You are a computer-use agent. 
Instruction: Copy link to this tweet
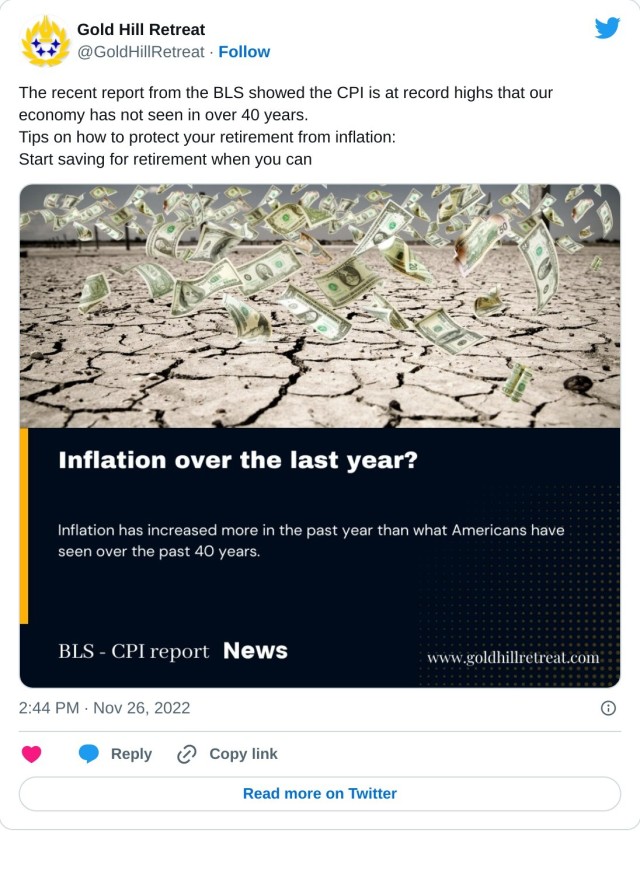[x=228, y=754]
